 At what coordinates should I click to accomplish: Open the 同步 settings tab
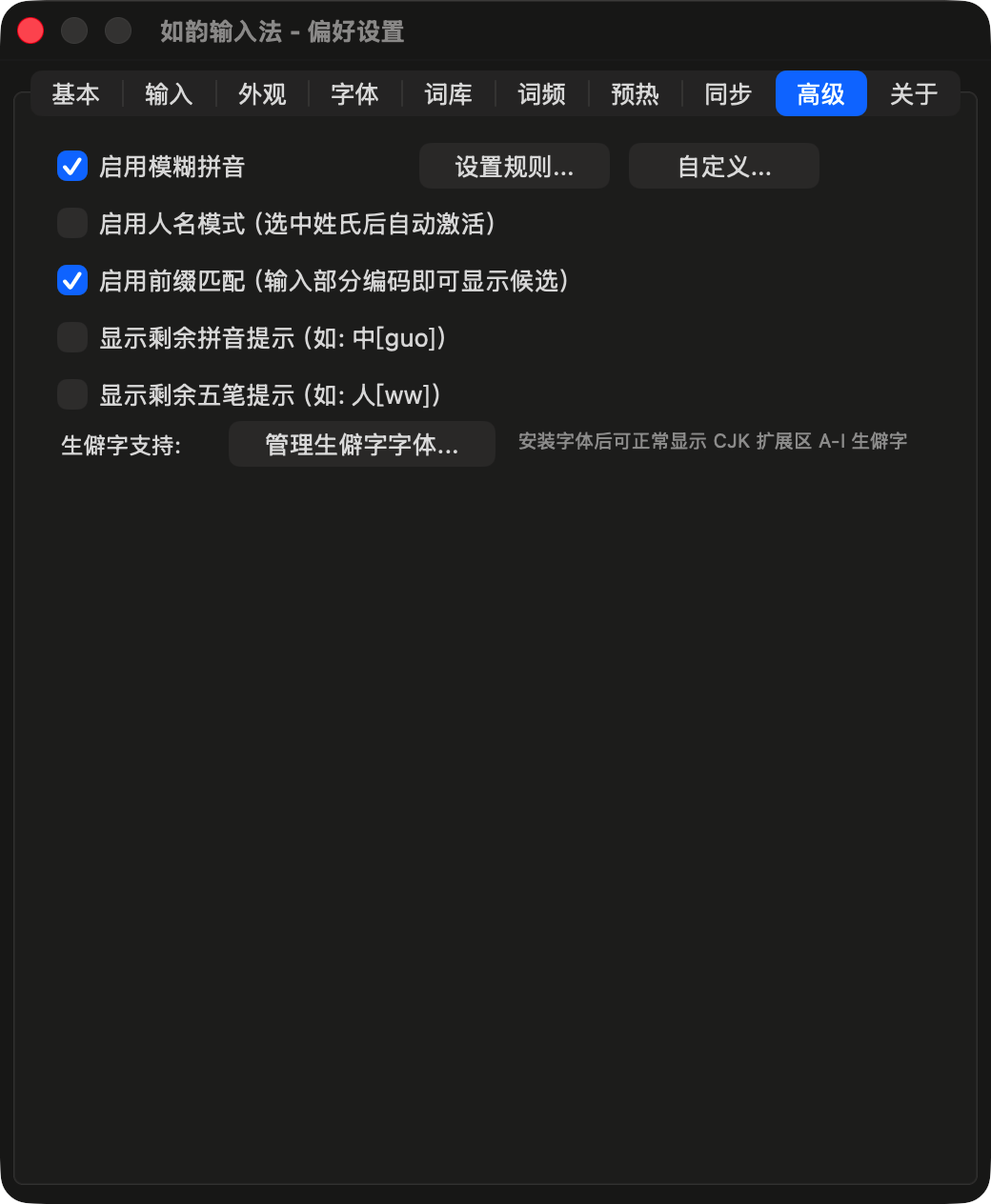click(x=727, y=93)
